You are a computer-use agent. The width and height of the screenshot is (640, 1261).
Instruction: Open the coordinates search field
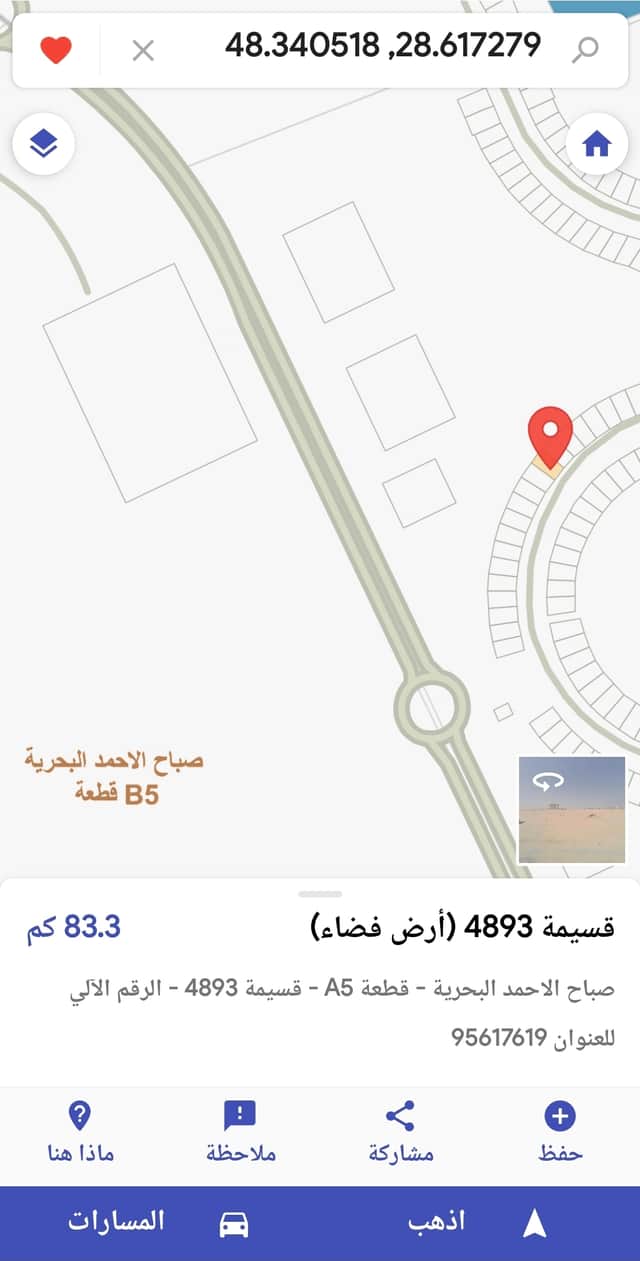coord(382,45)
